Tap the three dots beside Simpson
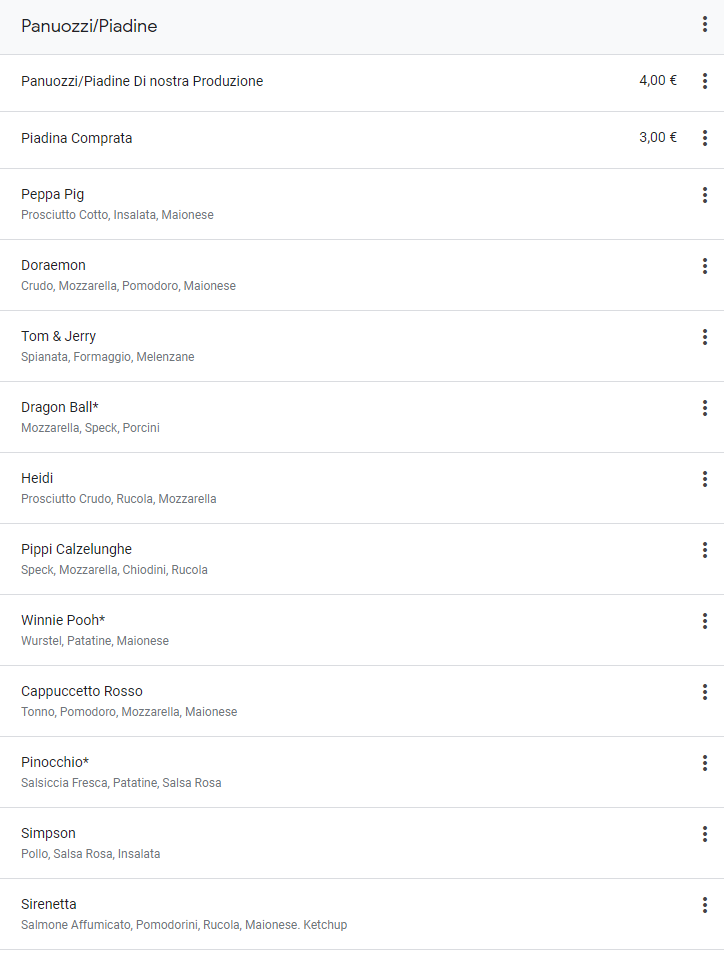The width and height of the screenshot is (724, 958). pyautogui.click(x=704, y=834)
